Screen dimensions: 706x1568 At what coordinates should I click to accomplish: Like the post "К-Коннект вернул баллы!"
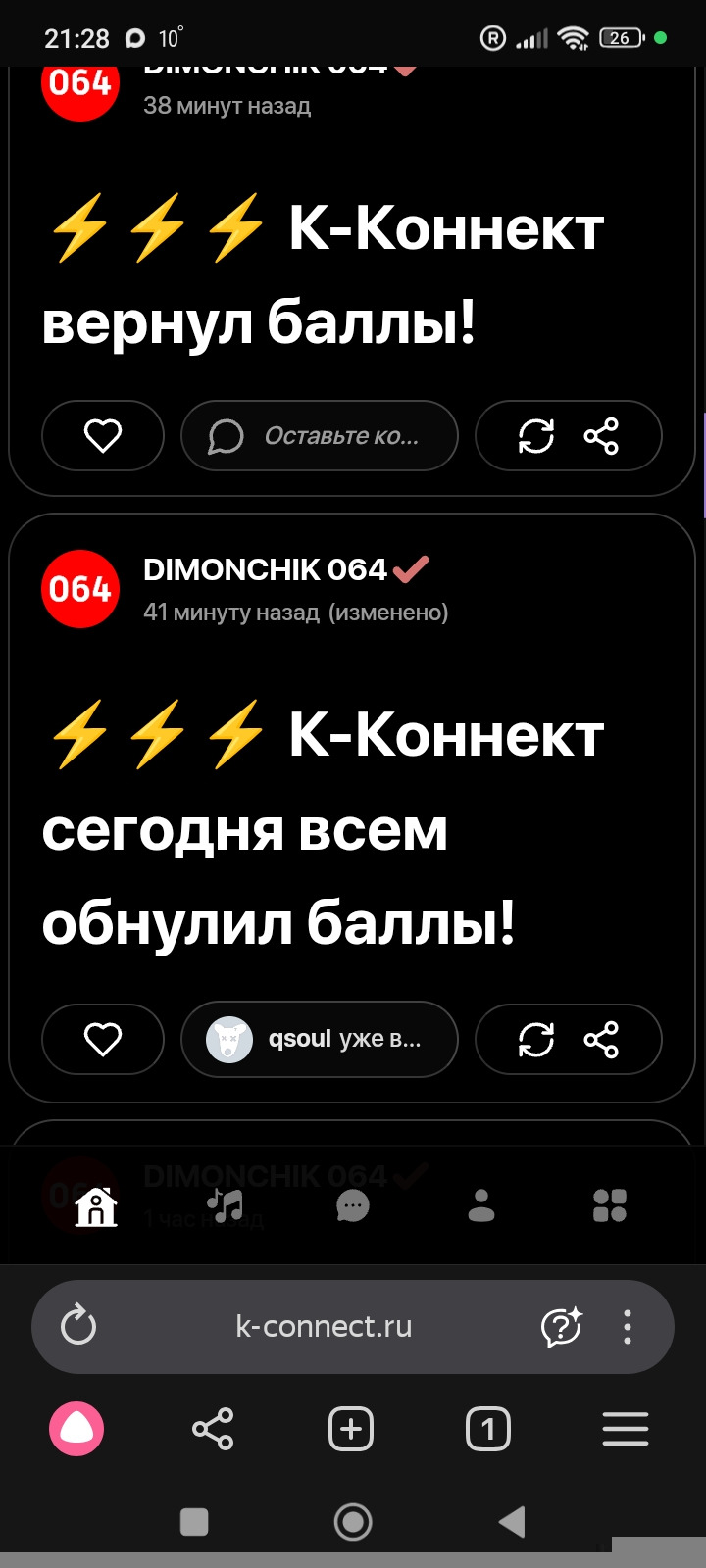[x=103, y=435]
